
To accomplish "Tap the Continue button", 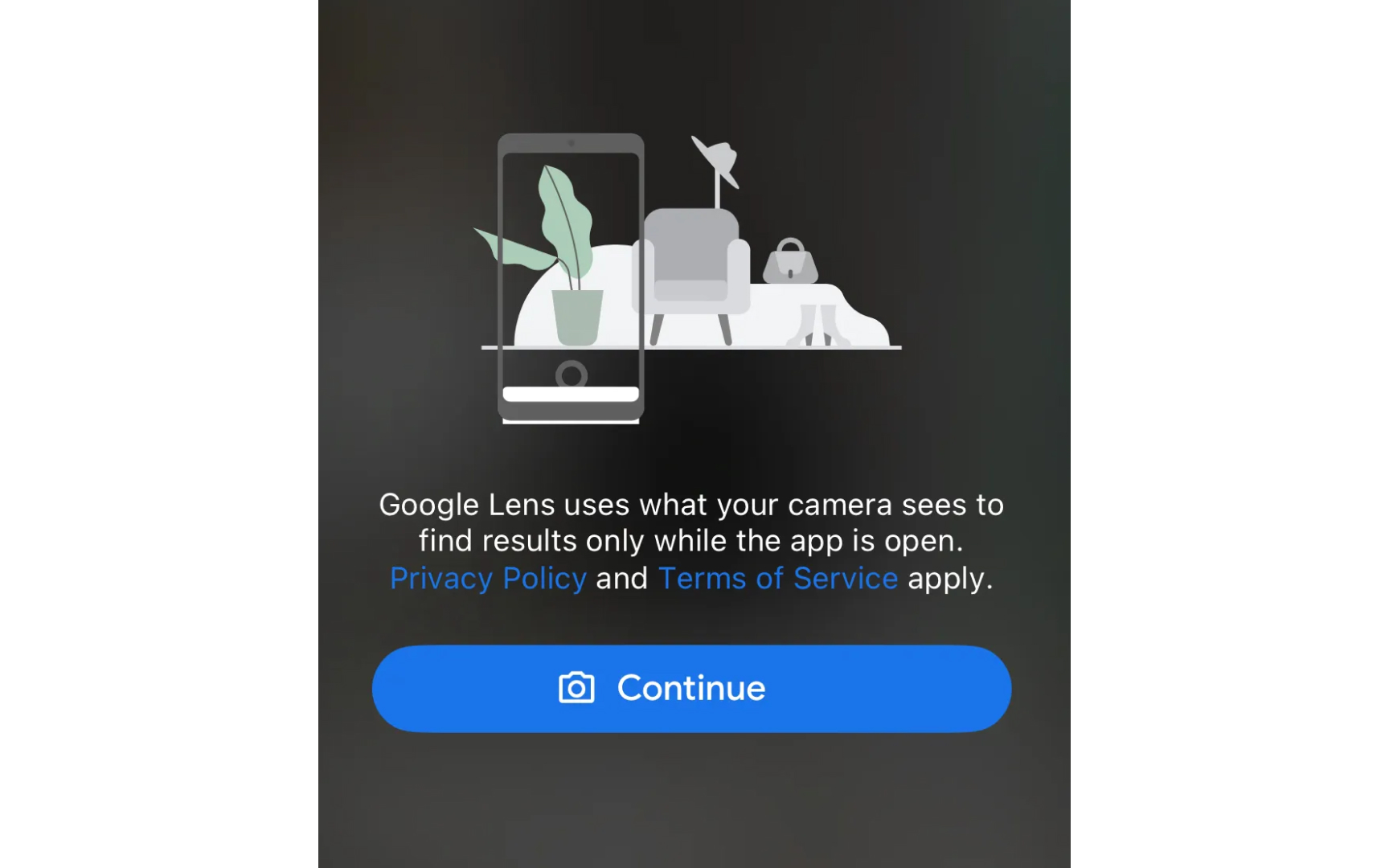I will [691, 689].
